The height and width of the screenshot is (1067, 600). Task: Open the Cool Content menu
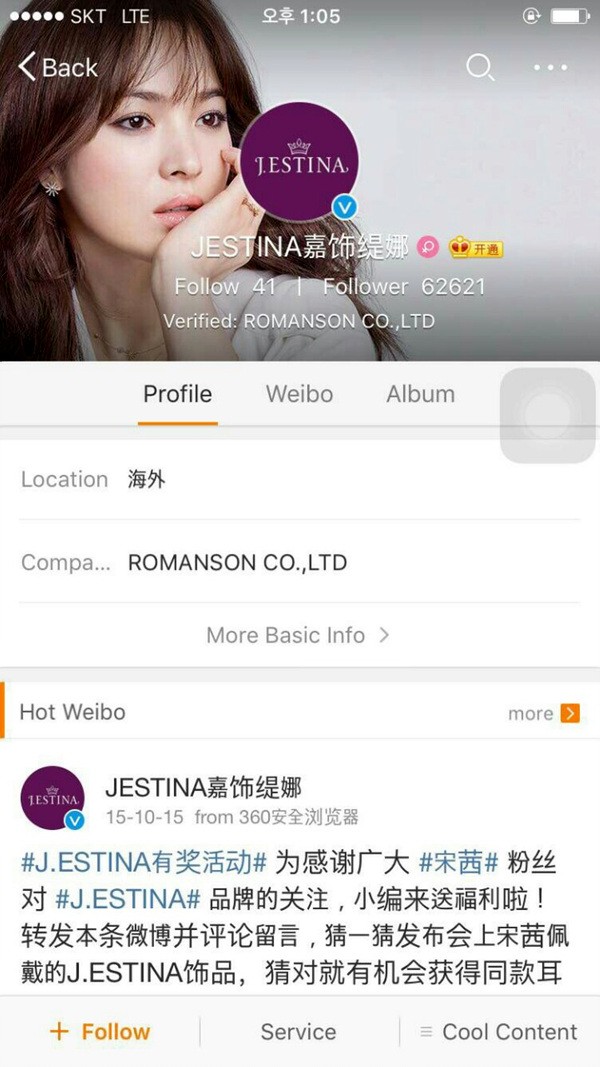(498, 1032)
